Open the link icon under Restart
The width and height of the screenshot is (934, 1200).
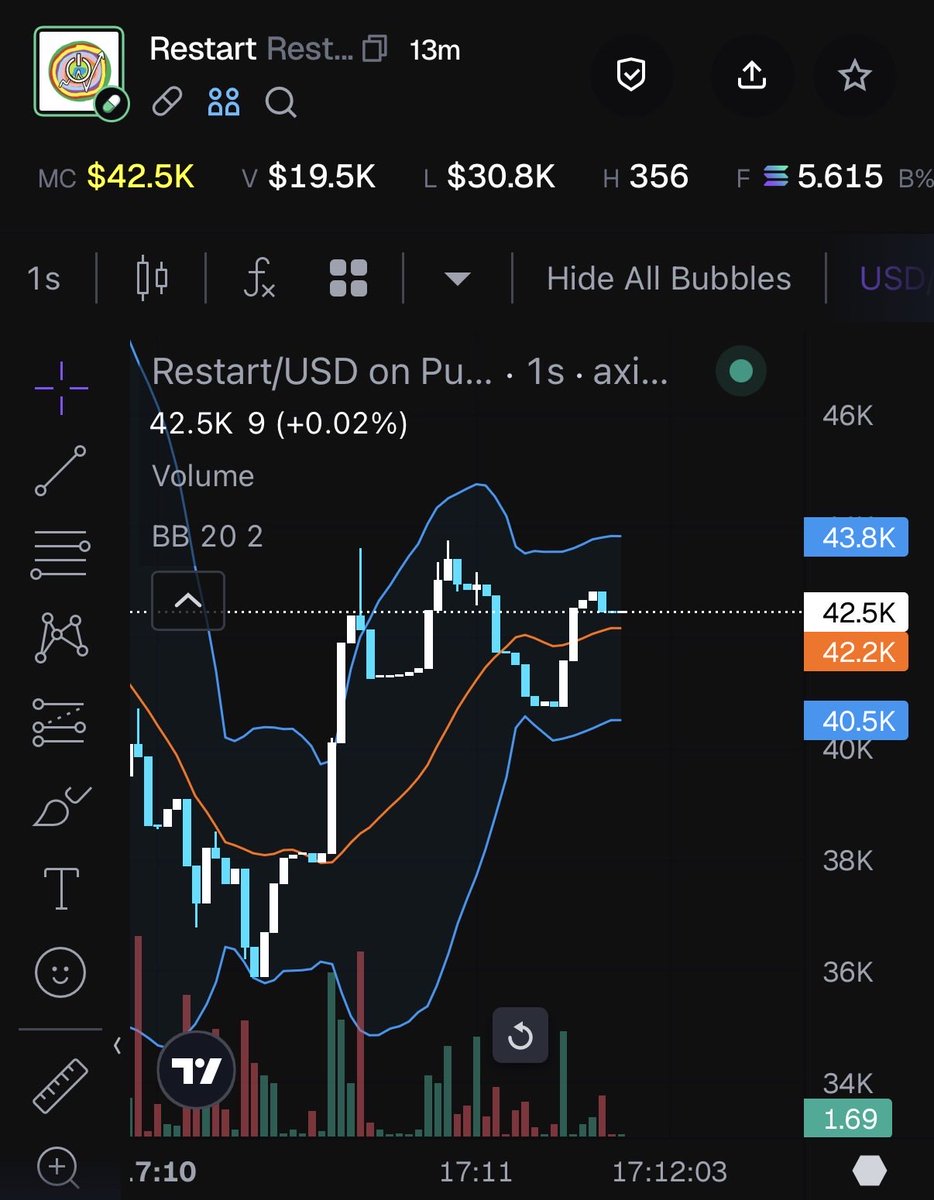click(167, 102)
